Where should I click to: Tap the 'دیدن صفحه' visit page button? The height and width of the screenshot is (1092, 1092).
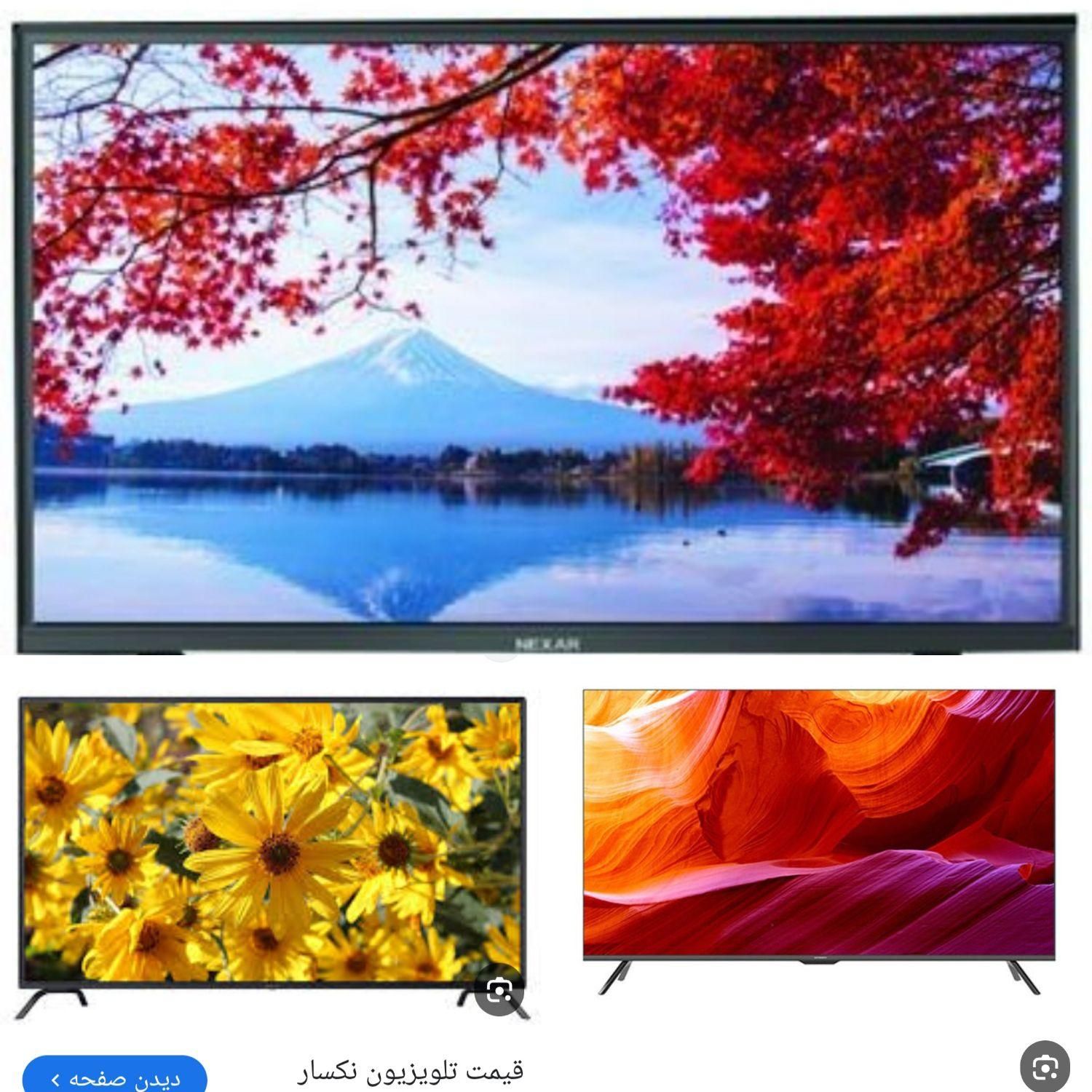click(115, 1076)
